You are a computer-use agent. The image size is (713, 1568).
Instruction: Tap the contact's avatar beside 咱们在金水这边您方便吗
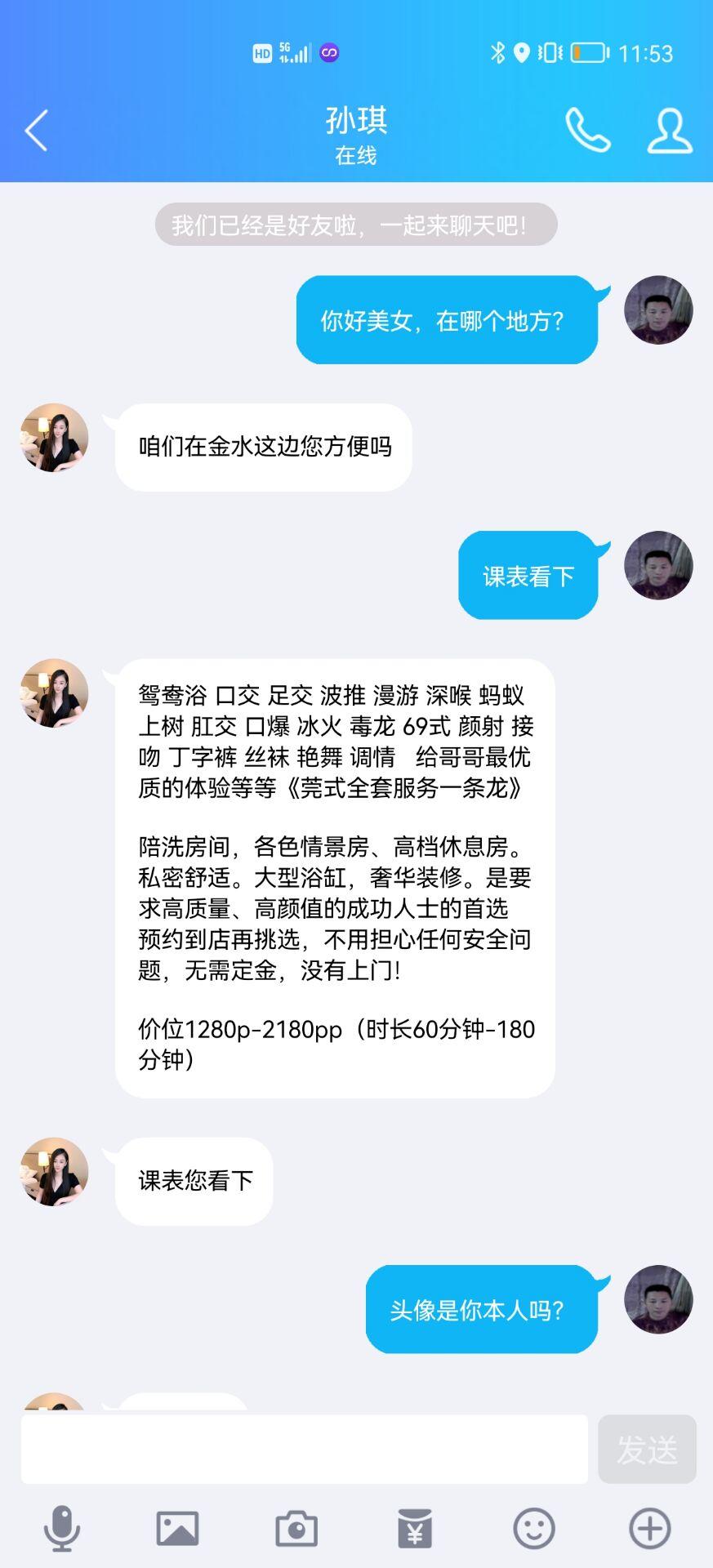pos(54,438)
